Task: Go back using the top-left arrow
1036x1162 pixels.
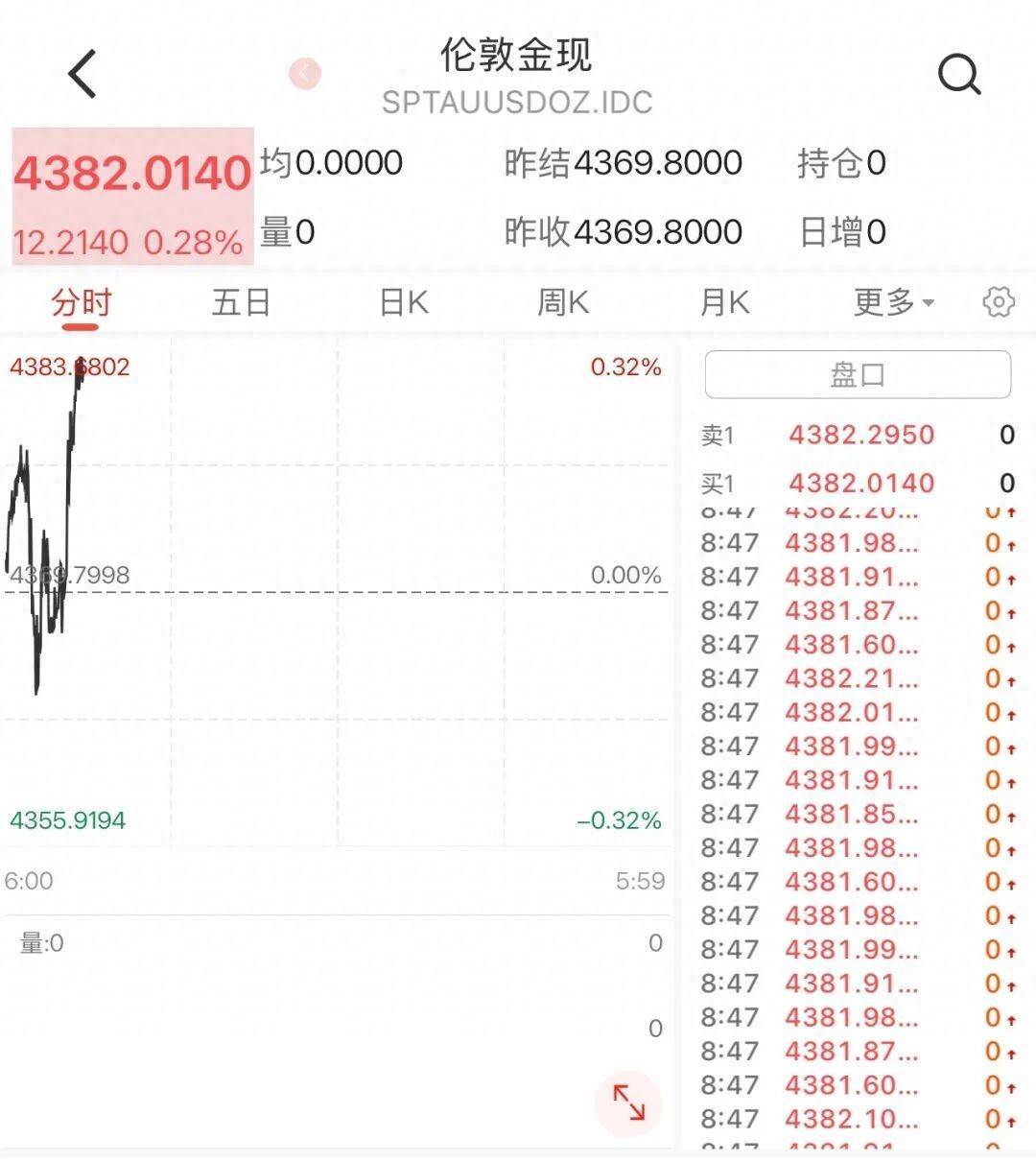Action: pos(82,73)
